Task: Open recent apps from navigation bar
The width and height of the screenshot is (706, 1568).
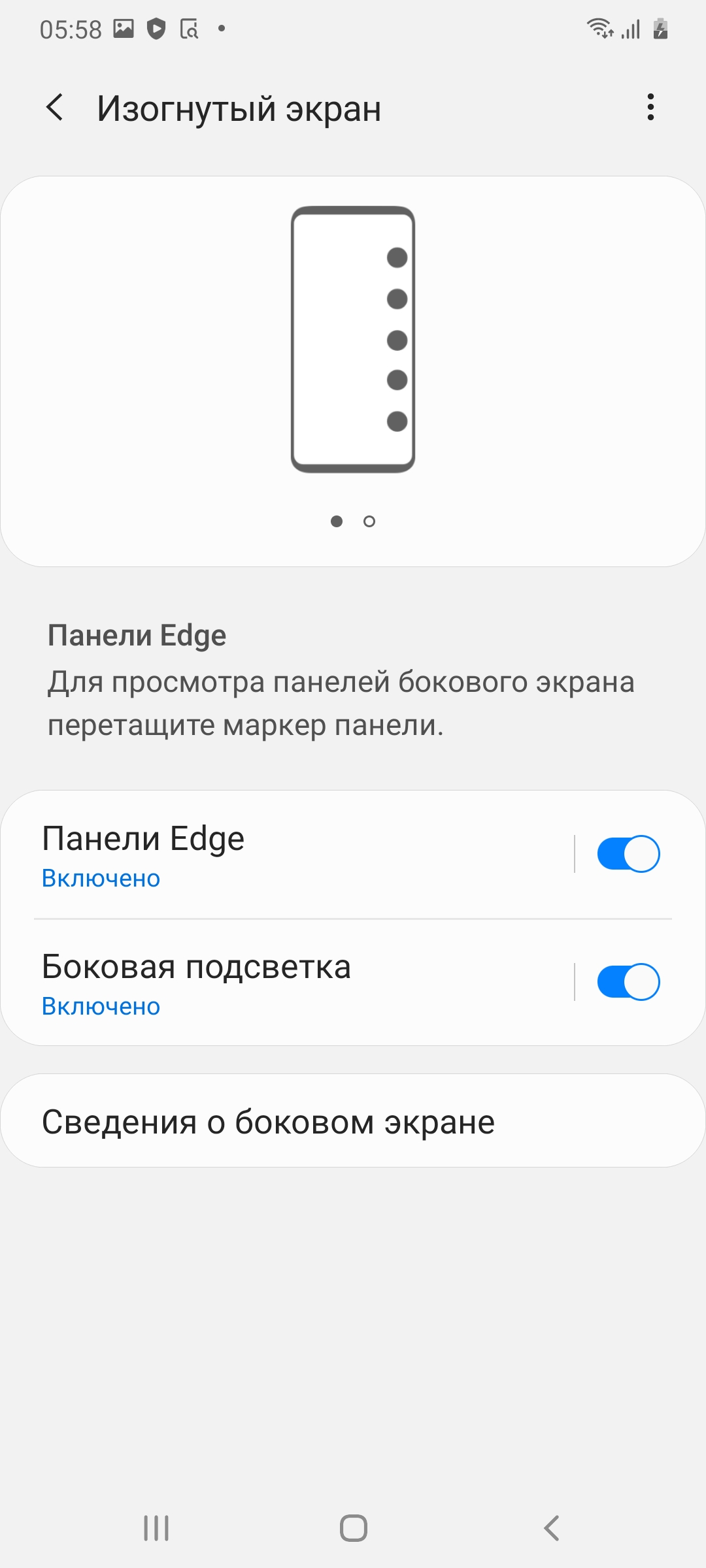Action: coord(156,1528)
